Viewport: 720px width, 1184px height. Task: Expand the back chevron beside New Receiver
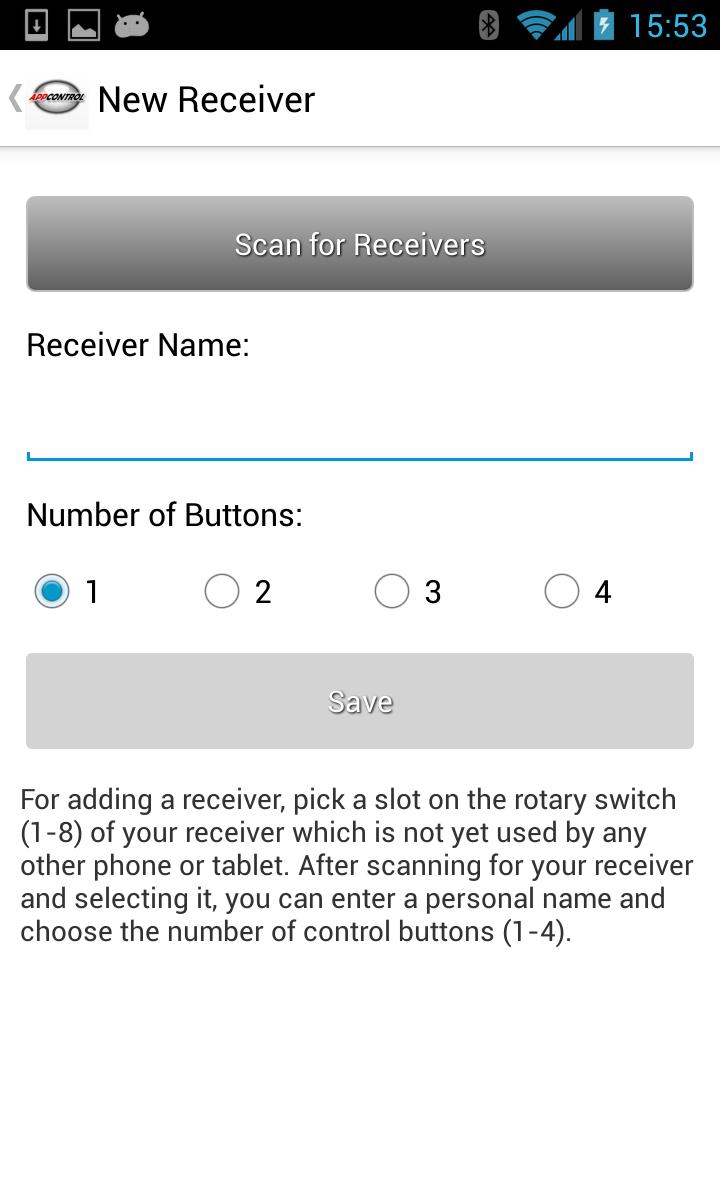14,99
